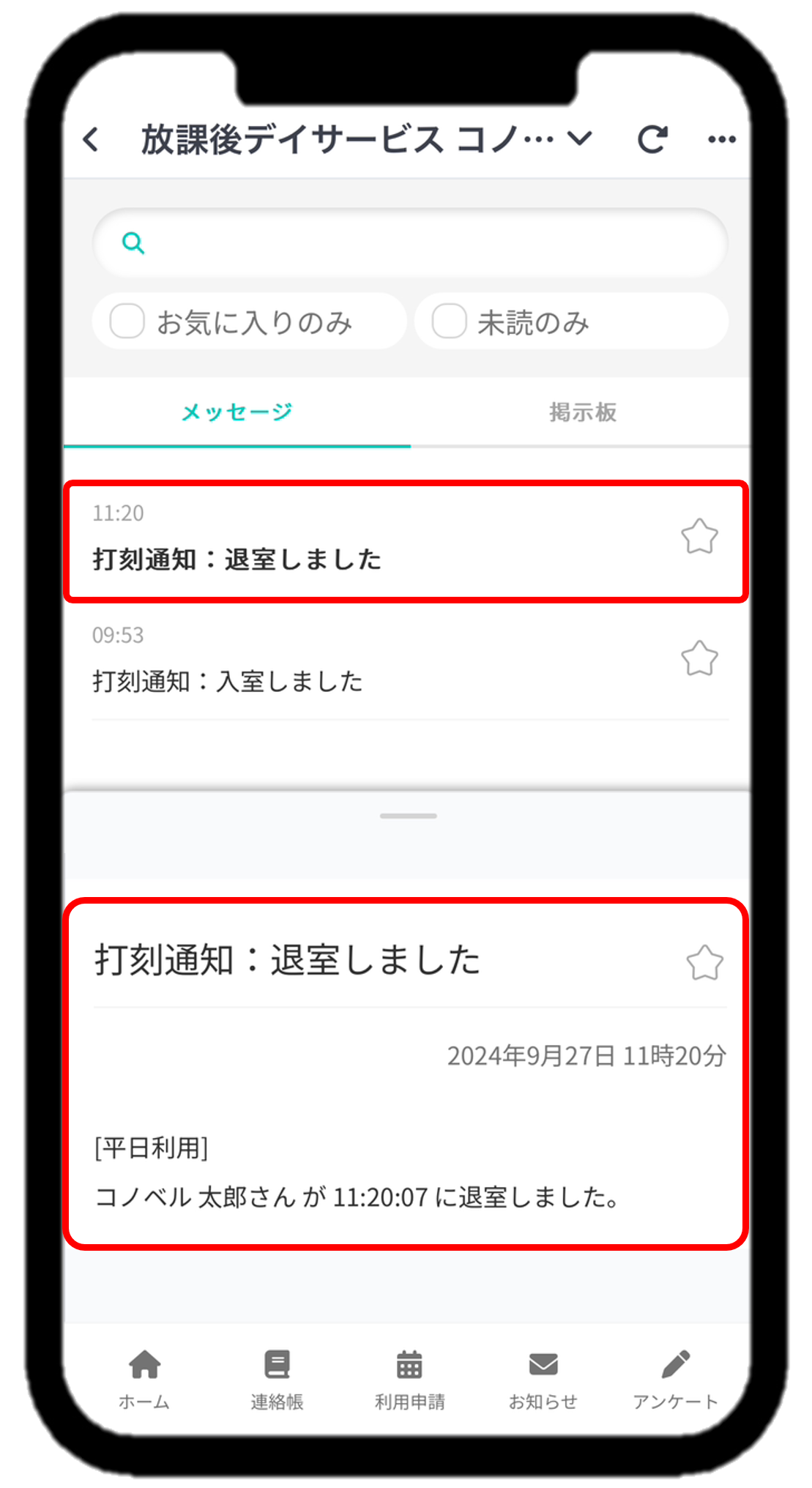Viewport: 812px width, 1488px height.
Task: Open the 連絡帳 tab
Action: pyautogui.click(x=277, y=1378)
